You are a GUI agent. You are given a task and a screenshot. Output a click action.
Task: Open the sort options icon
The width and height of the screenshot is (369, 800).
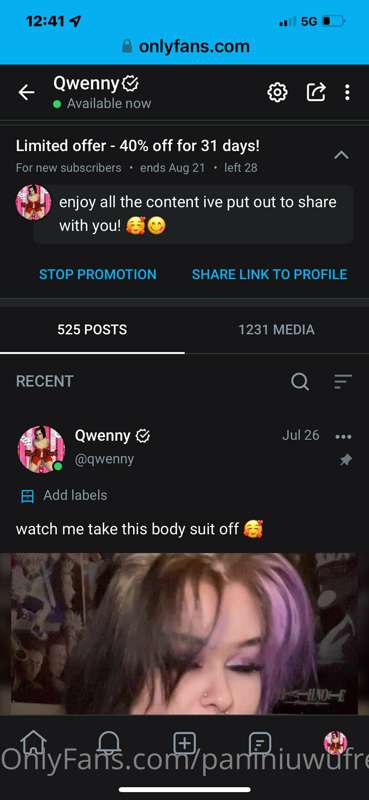(343, 381)
